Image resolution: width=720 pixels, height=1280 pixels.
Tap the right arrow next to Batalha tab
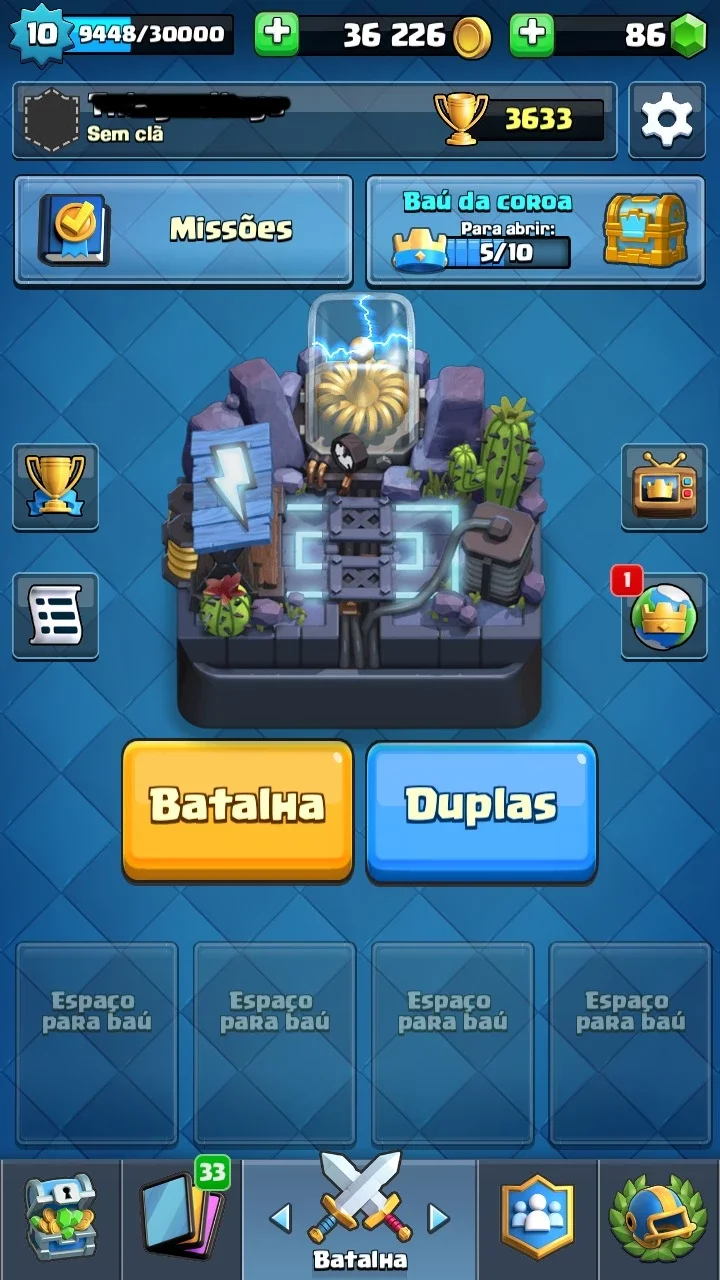click(438, 1217)
